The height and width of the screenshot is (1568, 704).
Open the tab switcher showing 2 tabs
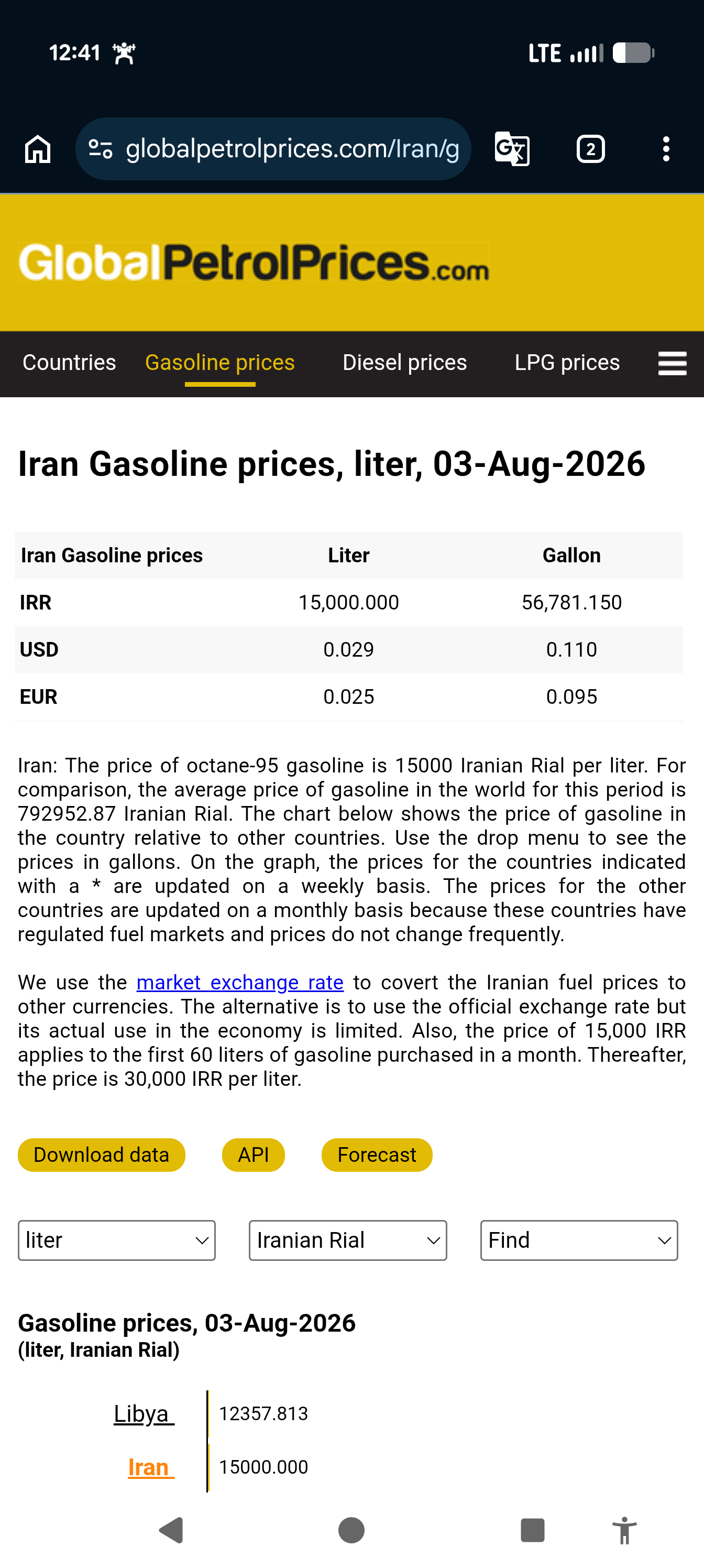pos(590,149)
